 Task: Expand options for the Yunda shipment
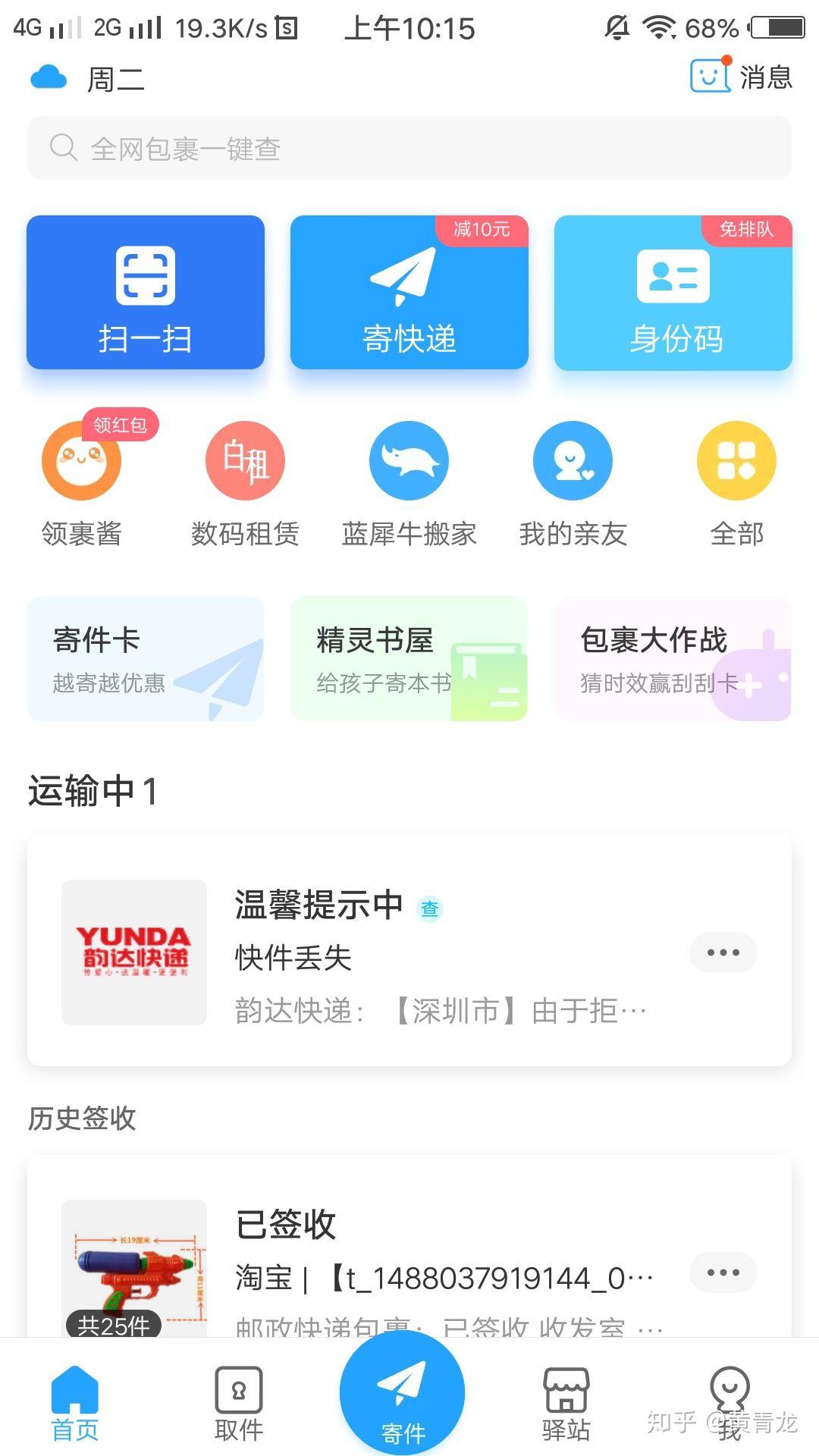[722, 952]
